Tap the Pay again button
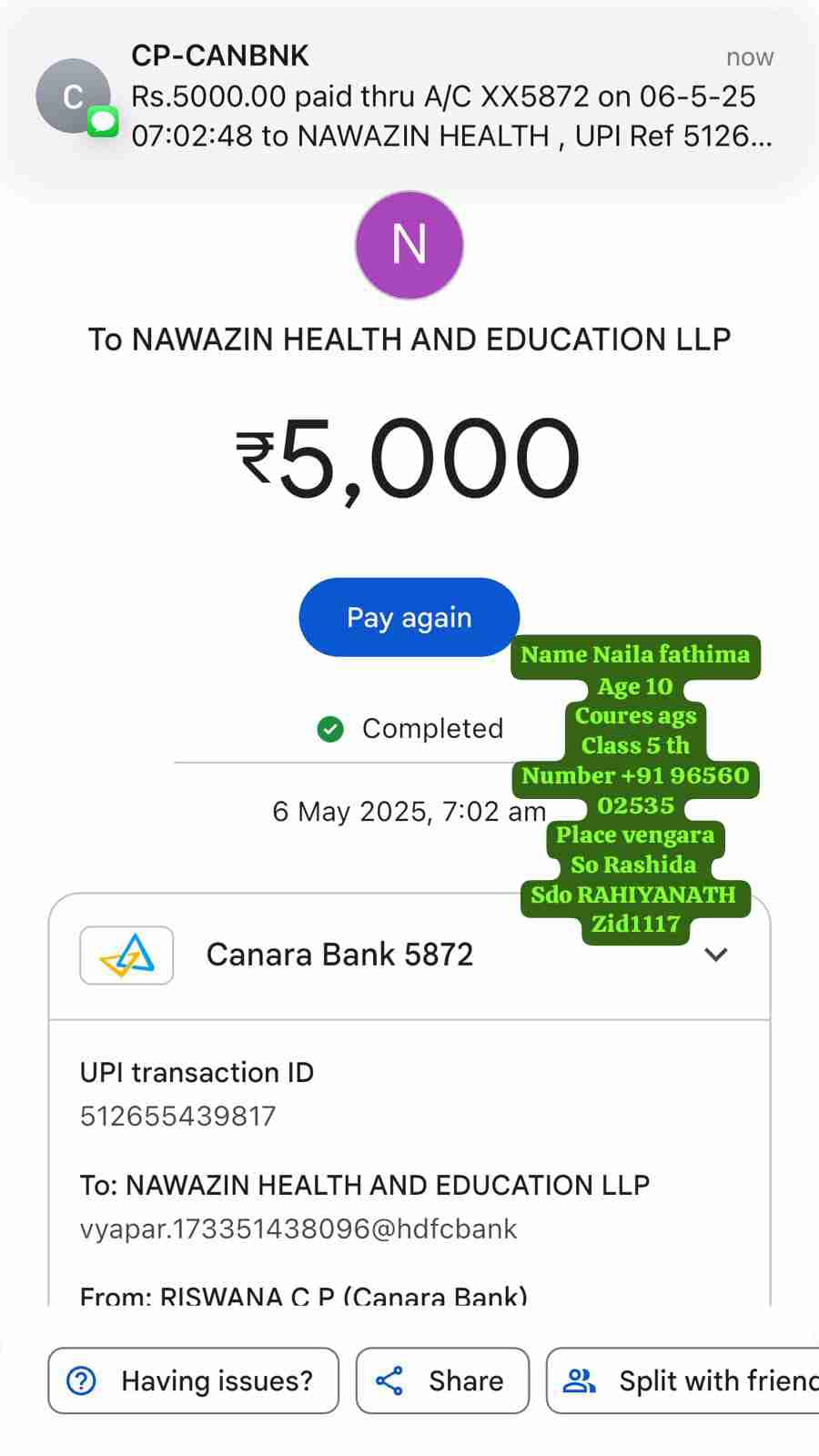 point(409,618)
